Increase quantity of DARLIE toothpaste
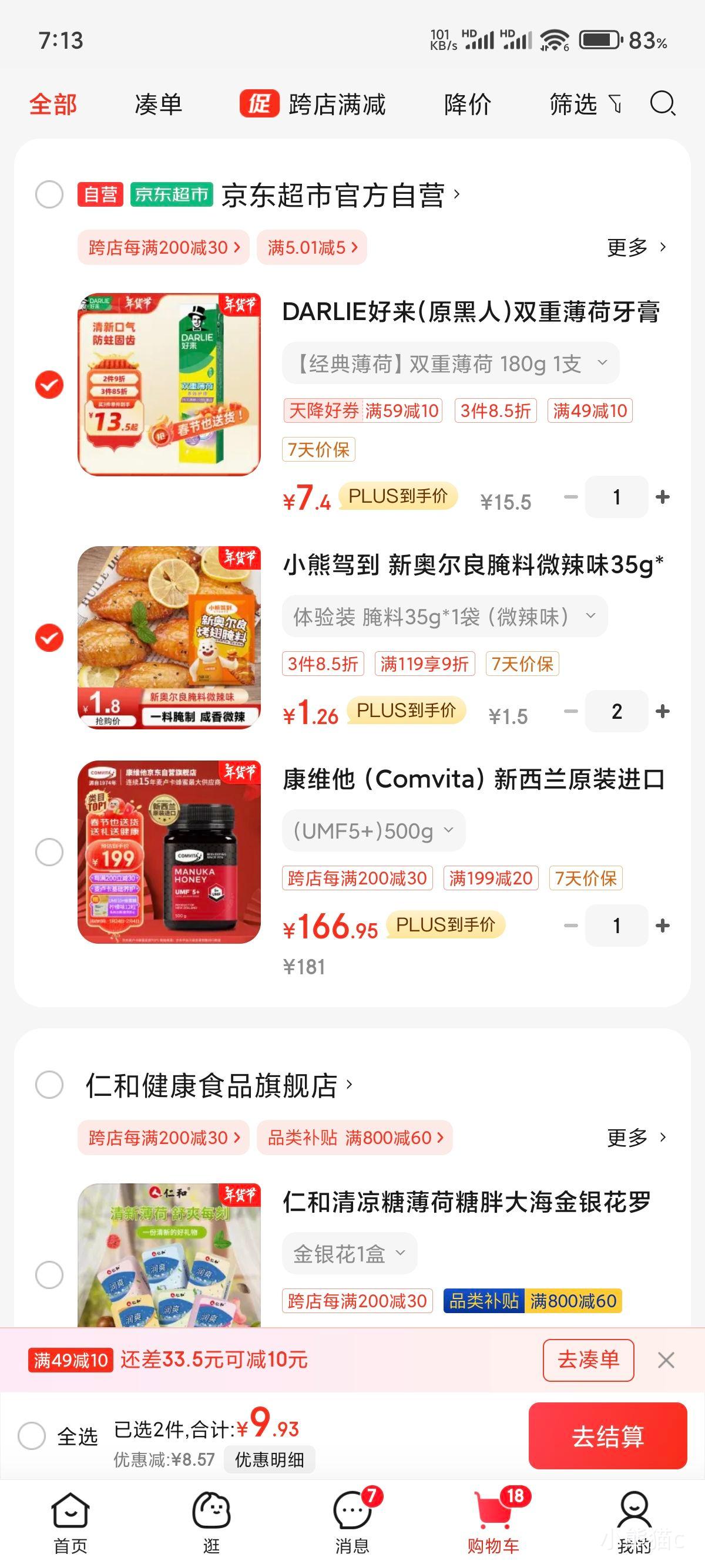 [663, 497]
